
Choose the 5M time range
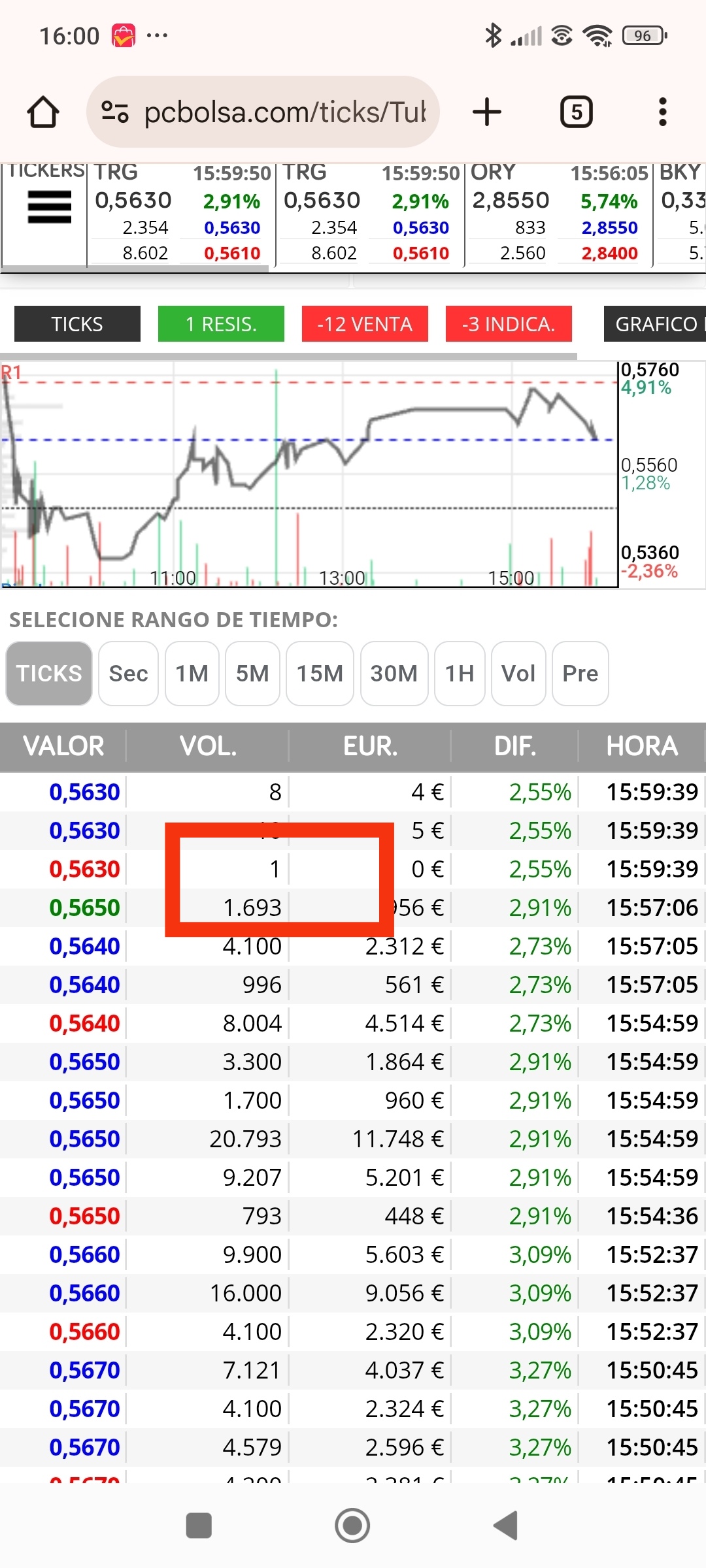click(252, 674)
